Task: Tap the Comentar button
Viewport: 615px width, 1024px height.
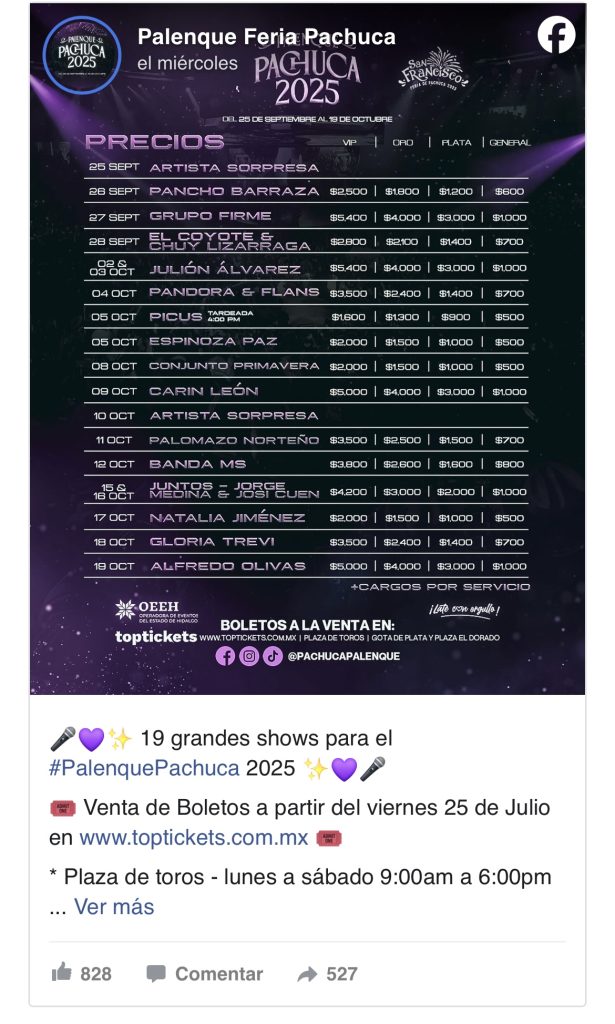Action: pyautogui.click(x=205, y=973)
